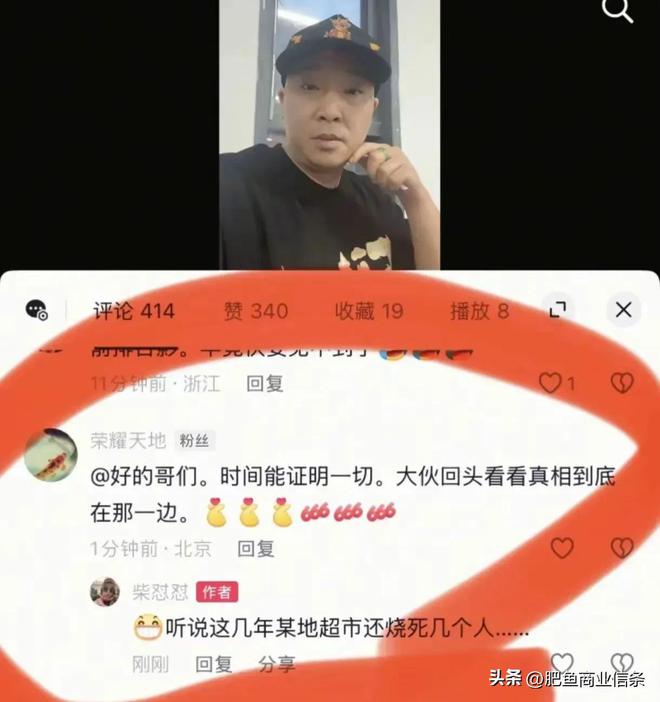Screen dimensions: 660x702
Task: Dislike the comment from 浙江
Action: coord(622,383)
